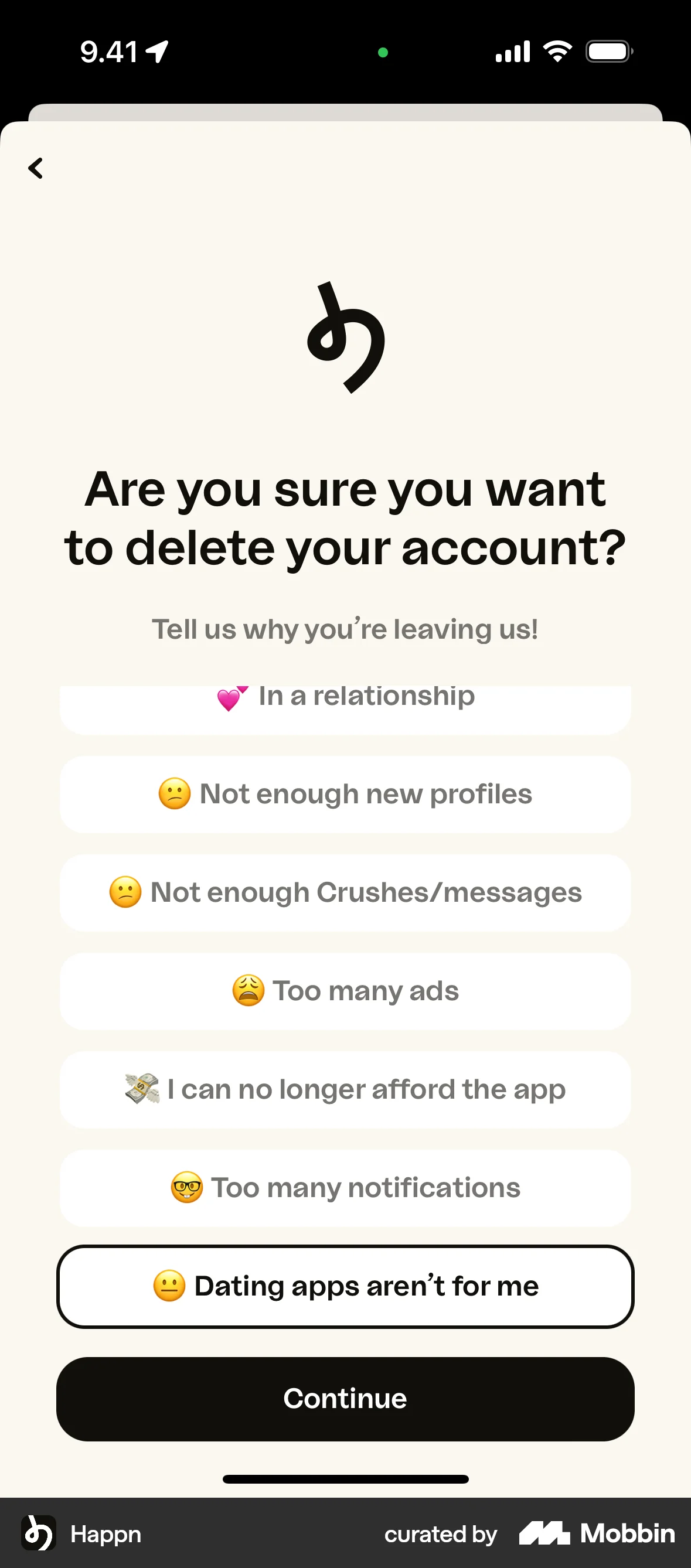Click the nerd face emoji beside notifications option
Image resolution: width=691 pixels, height=1568 pixels.
(188, 1187)
